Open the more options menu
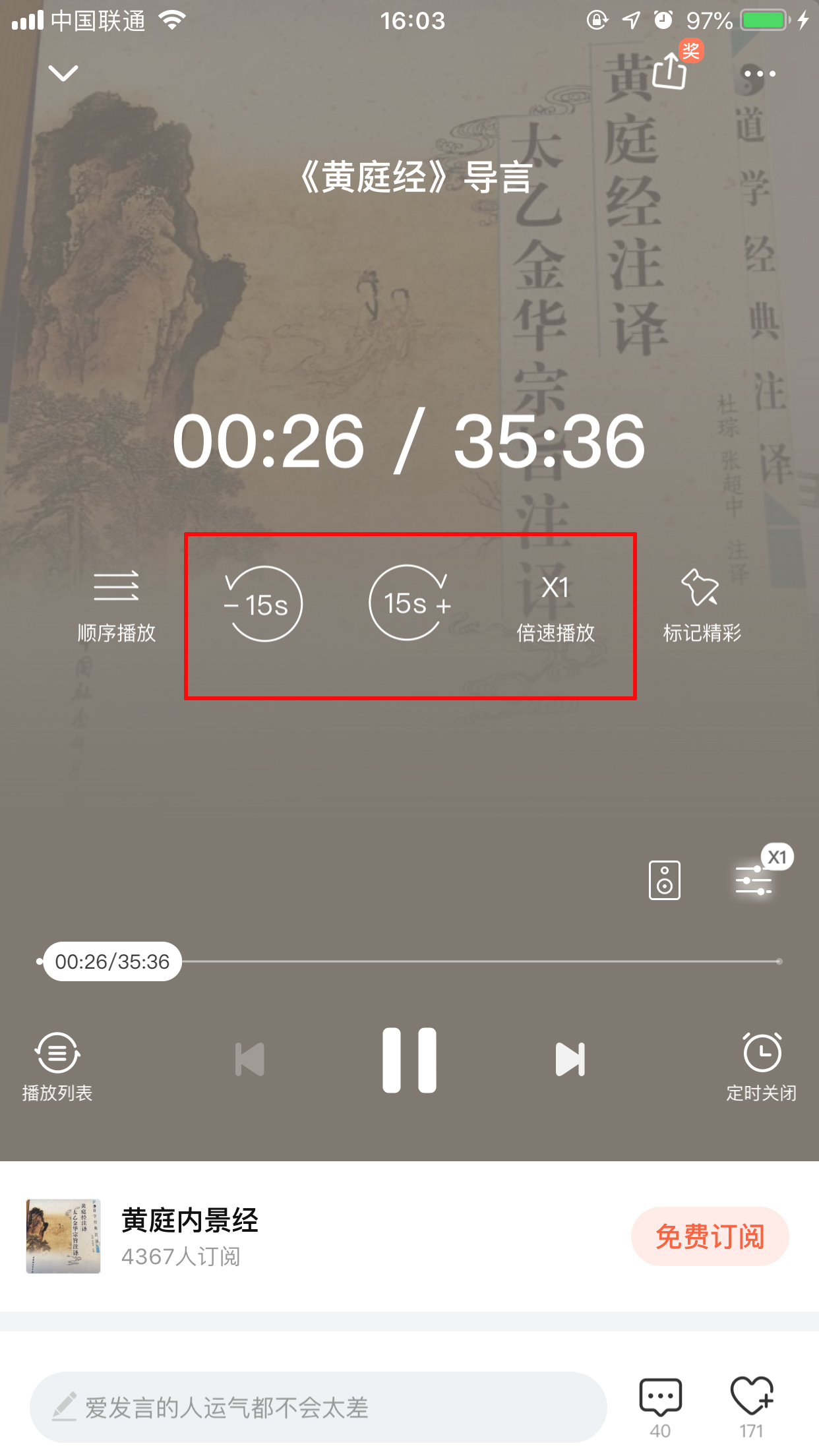This screenshot has height=1456, width=819. (x=760, y=74)
